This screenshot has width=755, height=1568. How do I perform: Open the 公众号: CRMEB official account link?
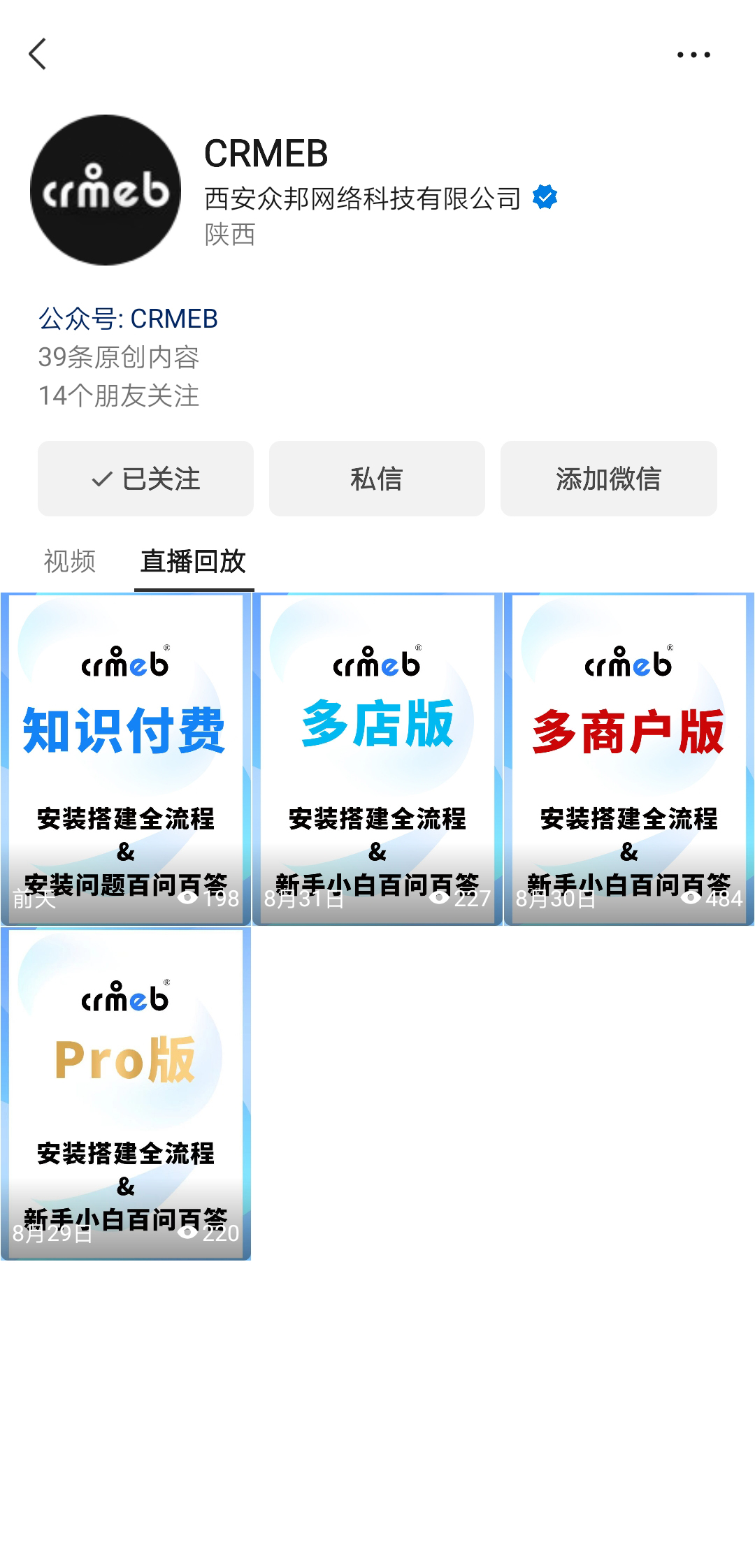pyautogui.click(x=128, y=319)
